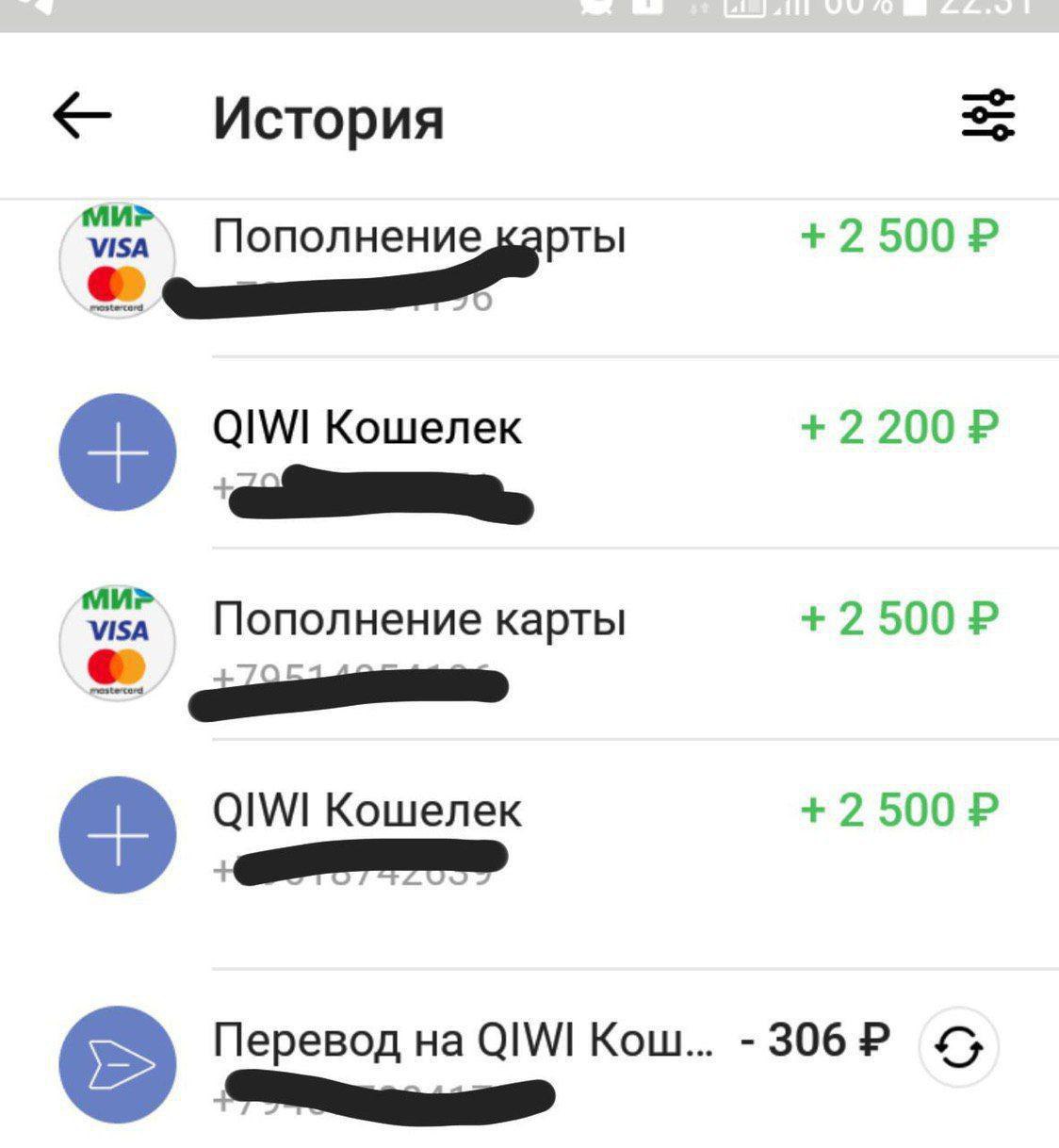Open the history filter settings
This screenshot has height=1148, width=1059.
pyautogui.click(x=987, y=116)
